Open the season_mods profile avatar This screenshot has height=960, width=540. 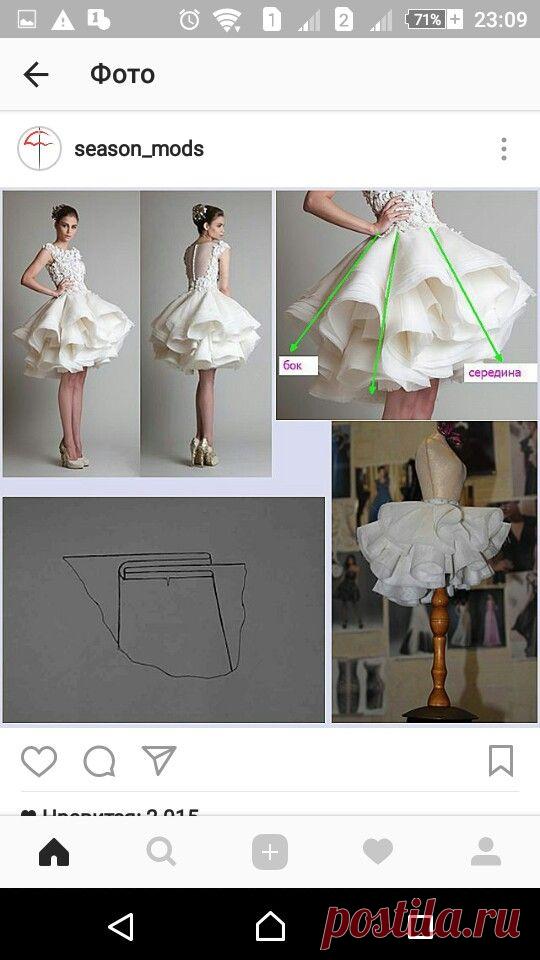(39, 149)
